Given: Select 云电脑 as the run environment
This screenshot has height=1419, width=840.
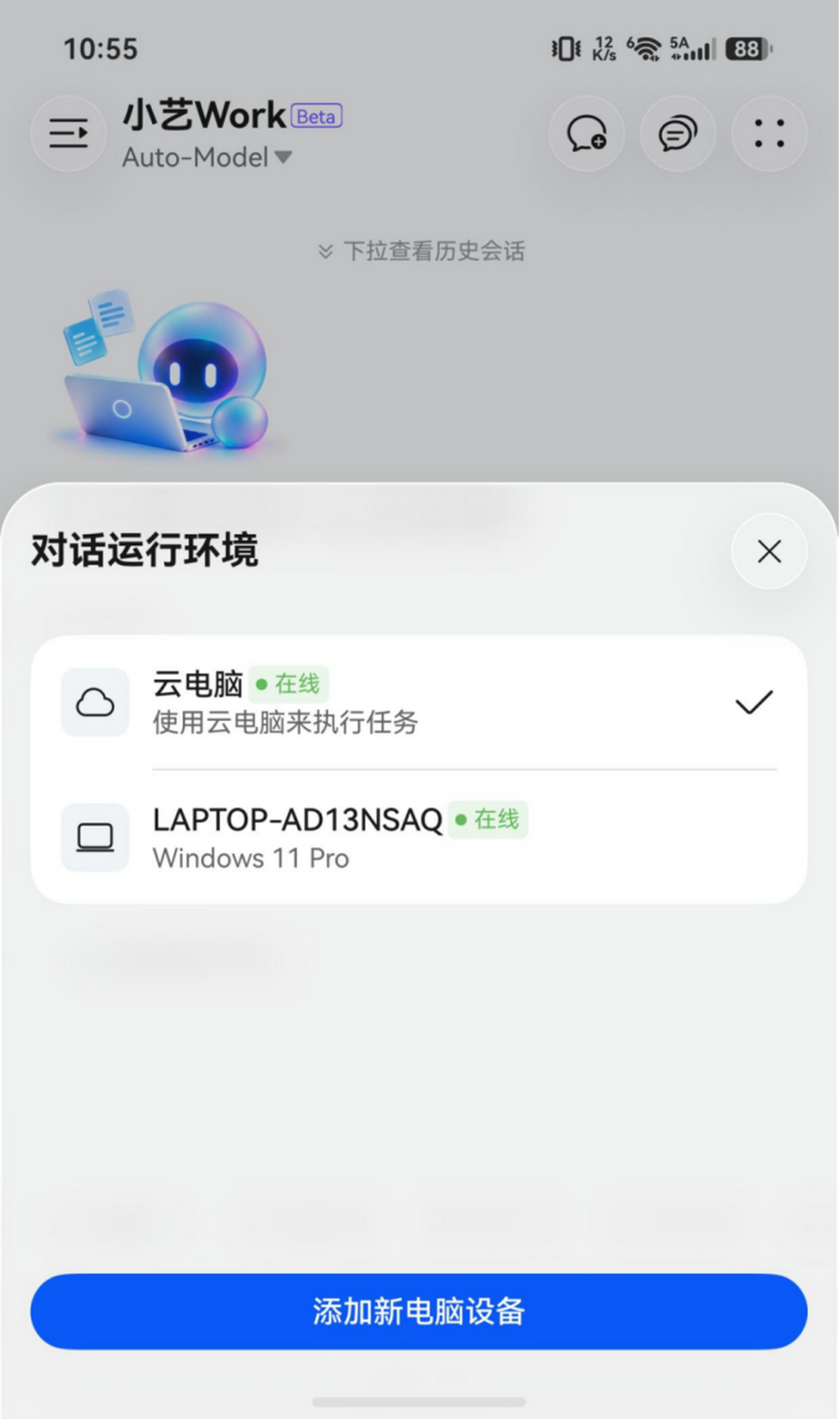Looking at the screenshot, I should pyautogui.click(x=419, y=702).
